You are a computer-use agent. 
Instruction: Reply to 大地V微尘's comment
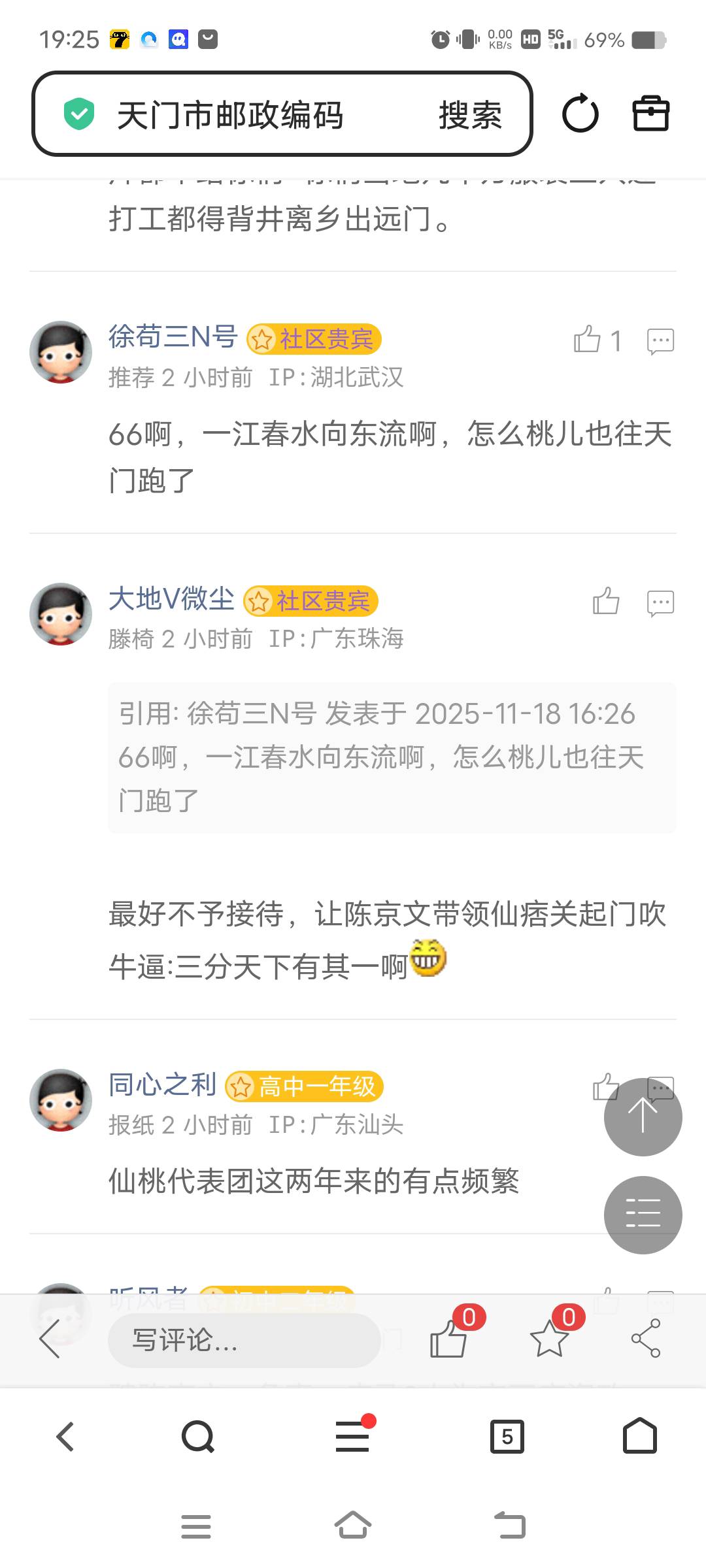click(660, 602)
